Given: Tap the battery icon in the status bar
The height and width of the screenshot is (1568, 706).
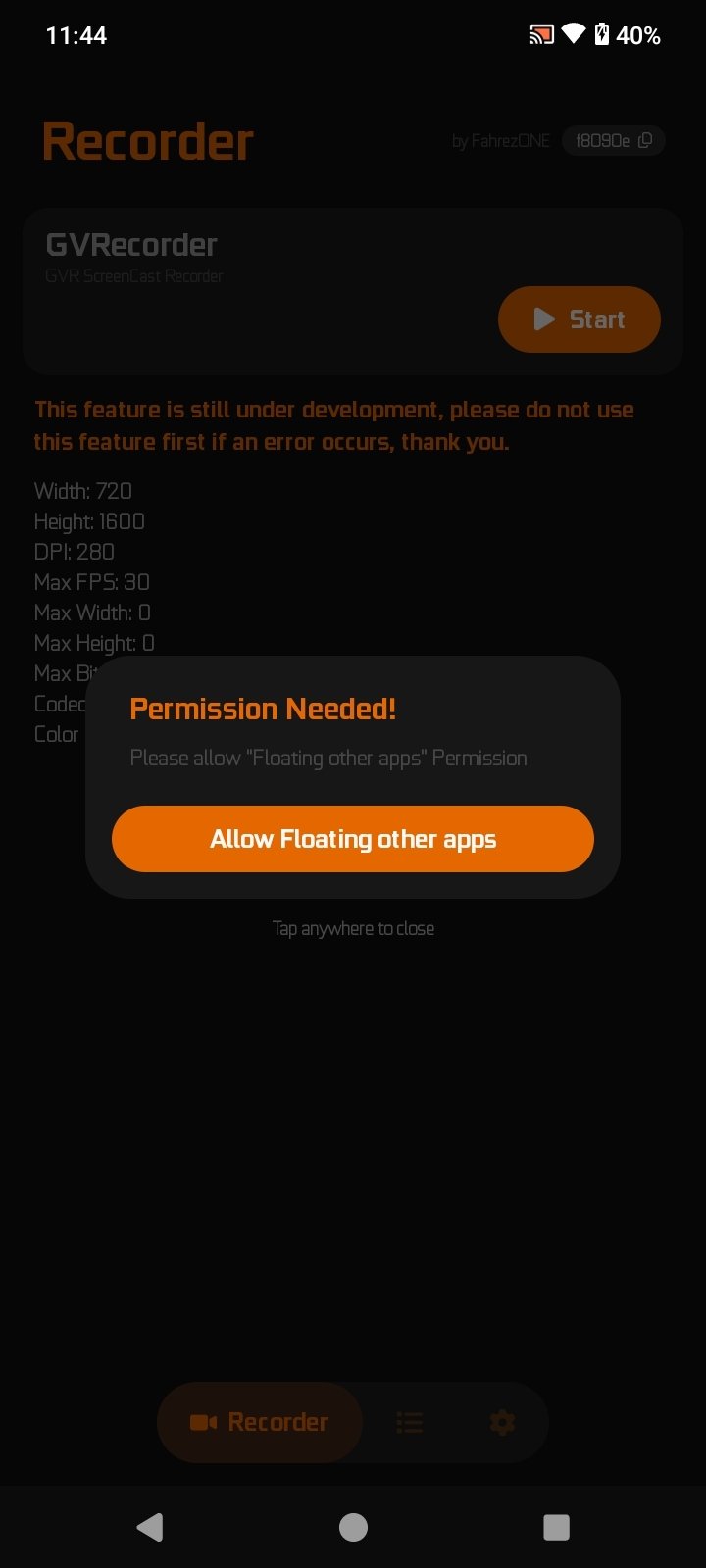Looking at the screenshot, I should tap(602, 34).
